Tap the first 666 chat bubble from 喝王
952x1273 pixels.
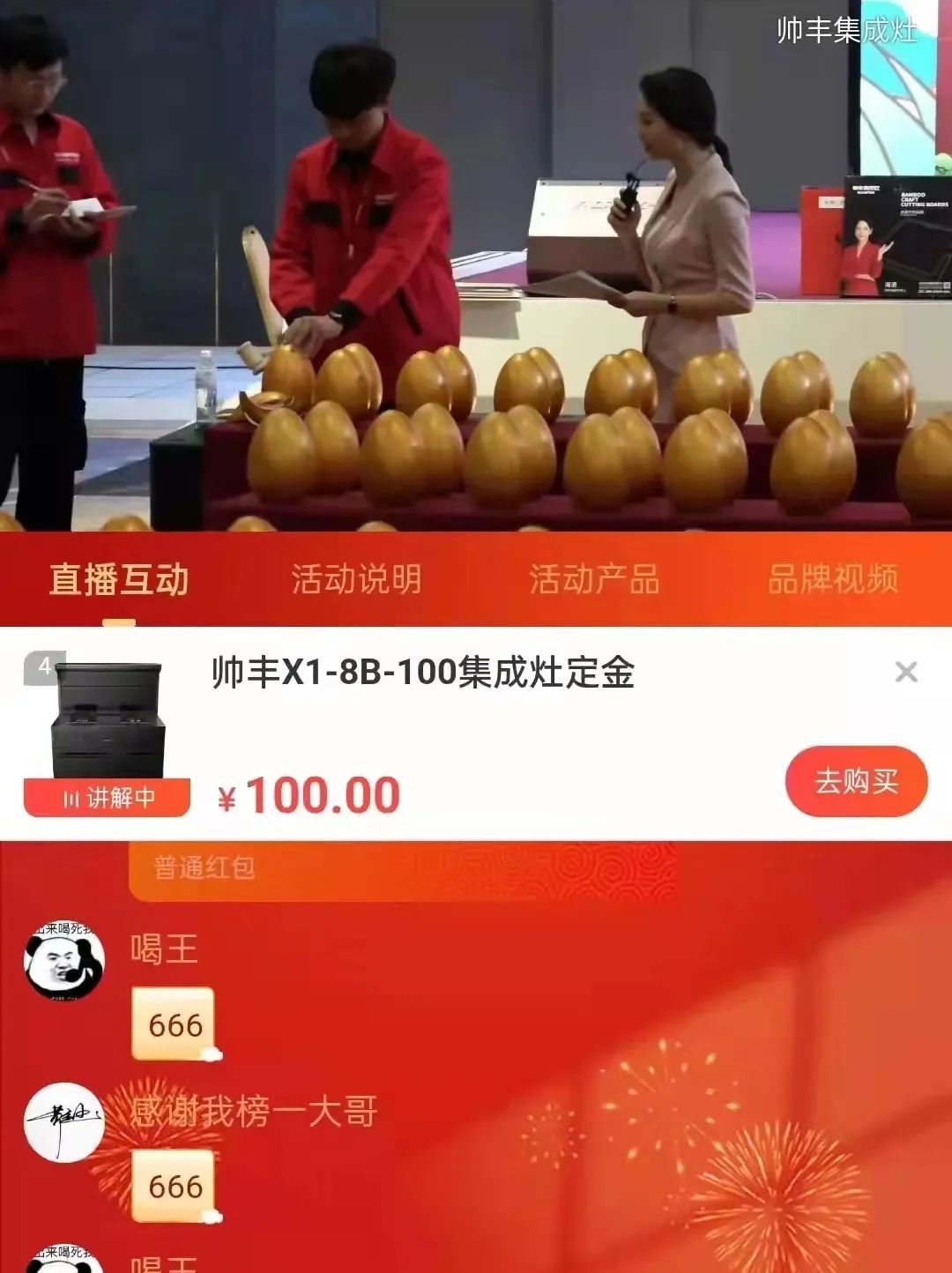(x=173, y=1023)
